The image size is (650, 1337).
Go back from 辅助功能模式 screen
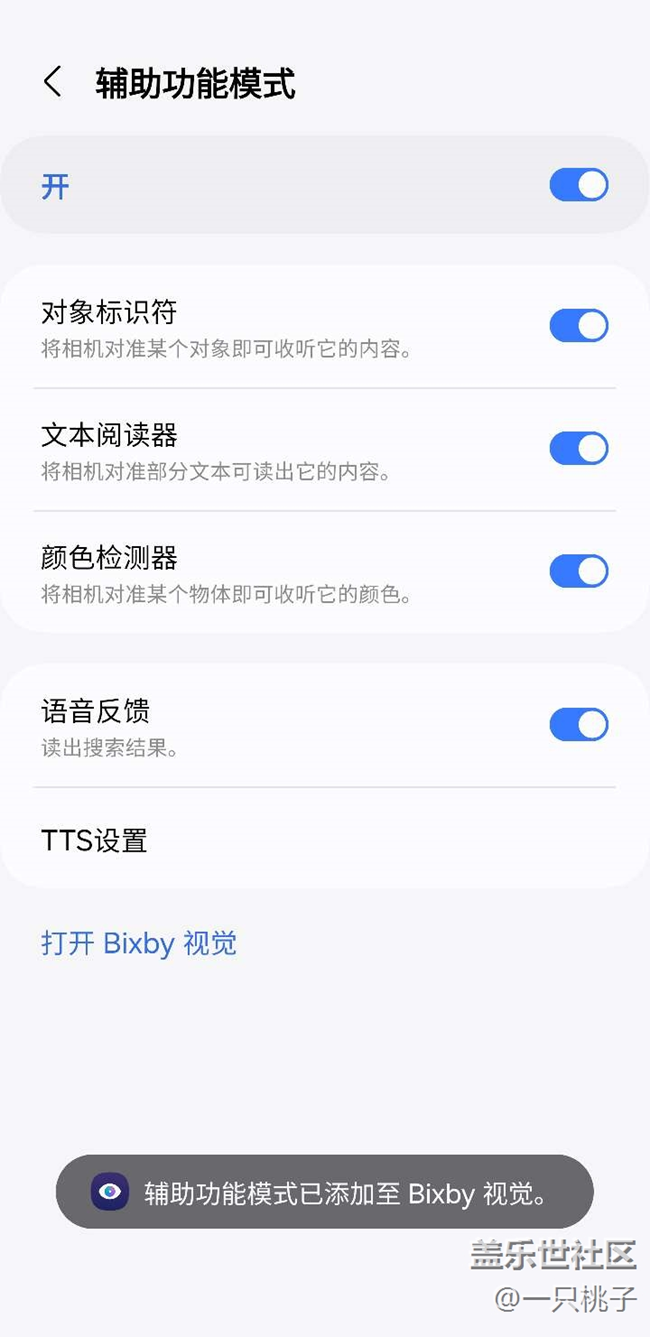[53, 83]
